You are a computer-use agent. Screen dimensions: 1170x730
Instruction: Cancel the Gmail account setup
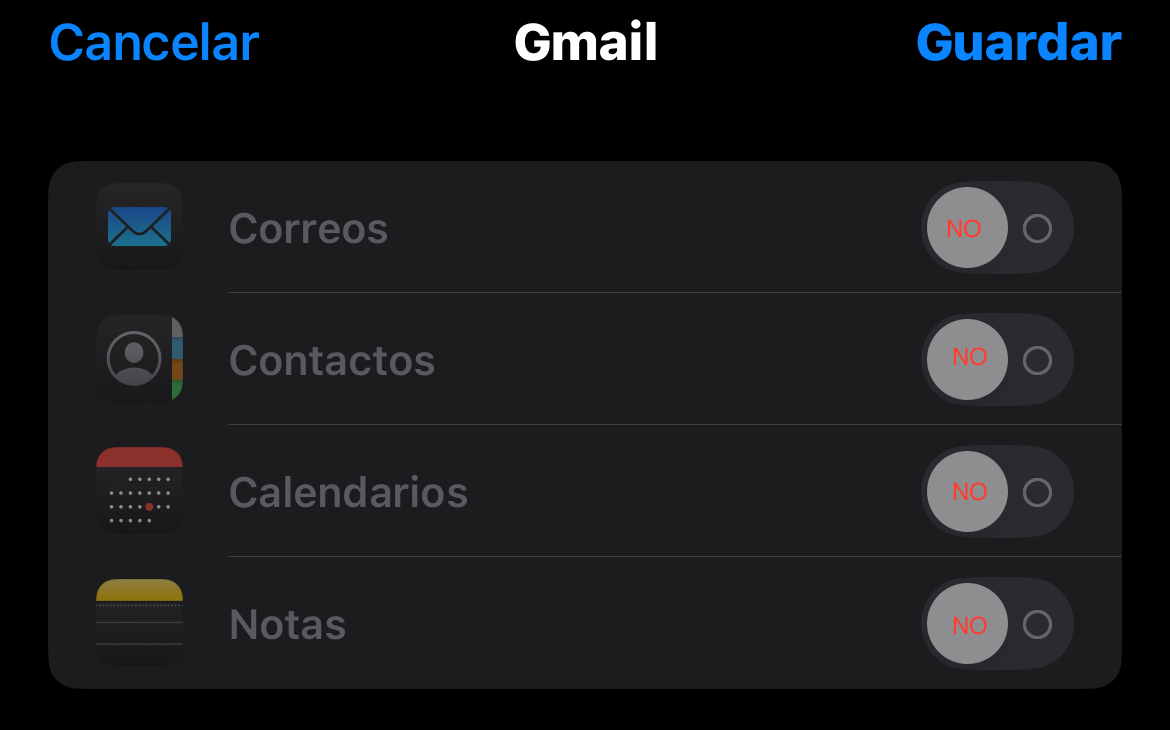point(154,43)
